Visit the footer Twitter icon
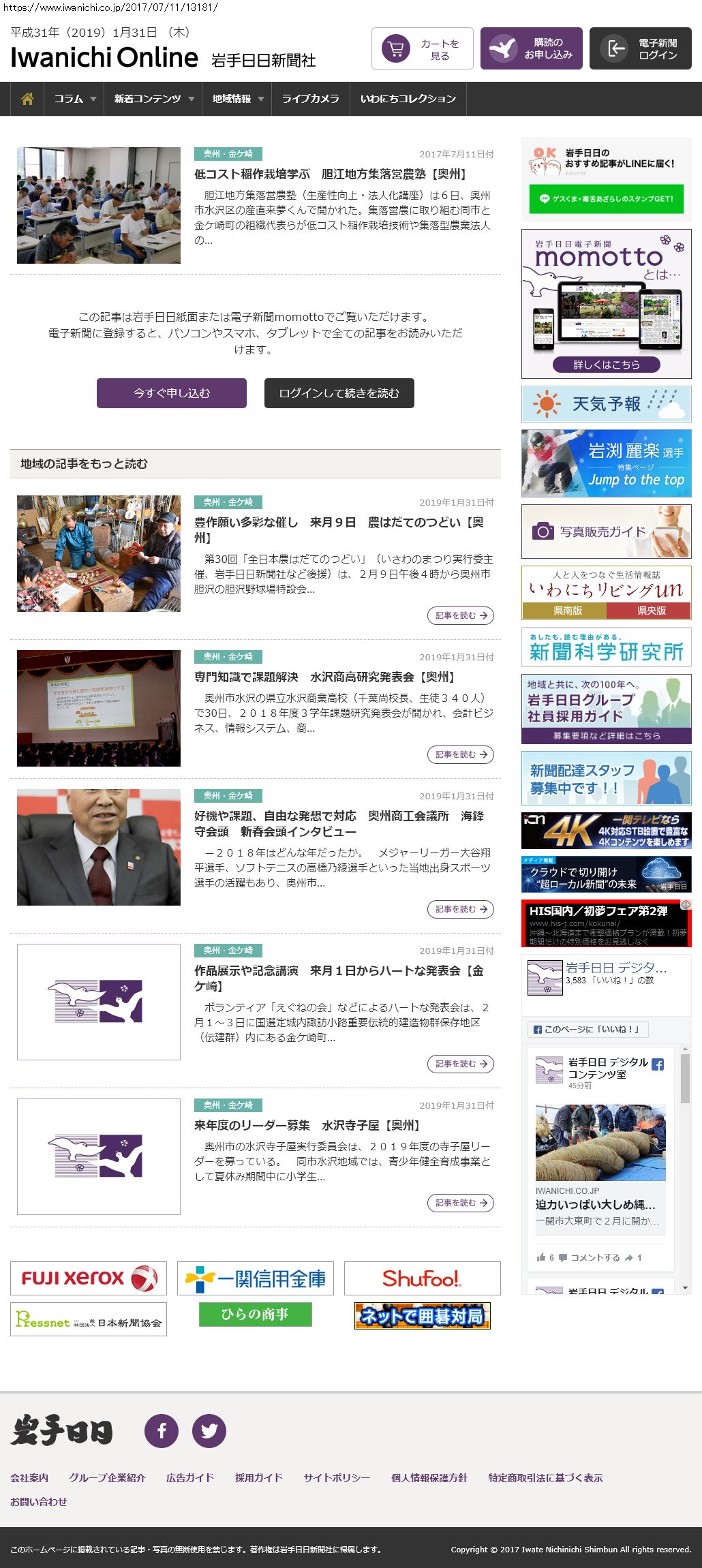Viewport: 702px width, 1568px height. coord(209,1431)
